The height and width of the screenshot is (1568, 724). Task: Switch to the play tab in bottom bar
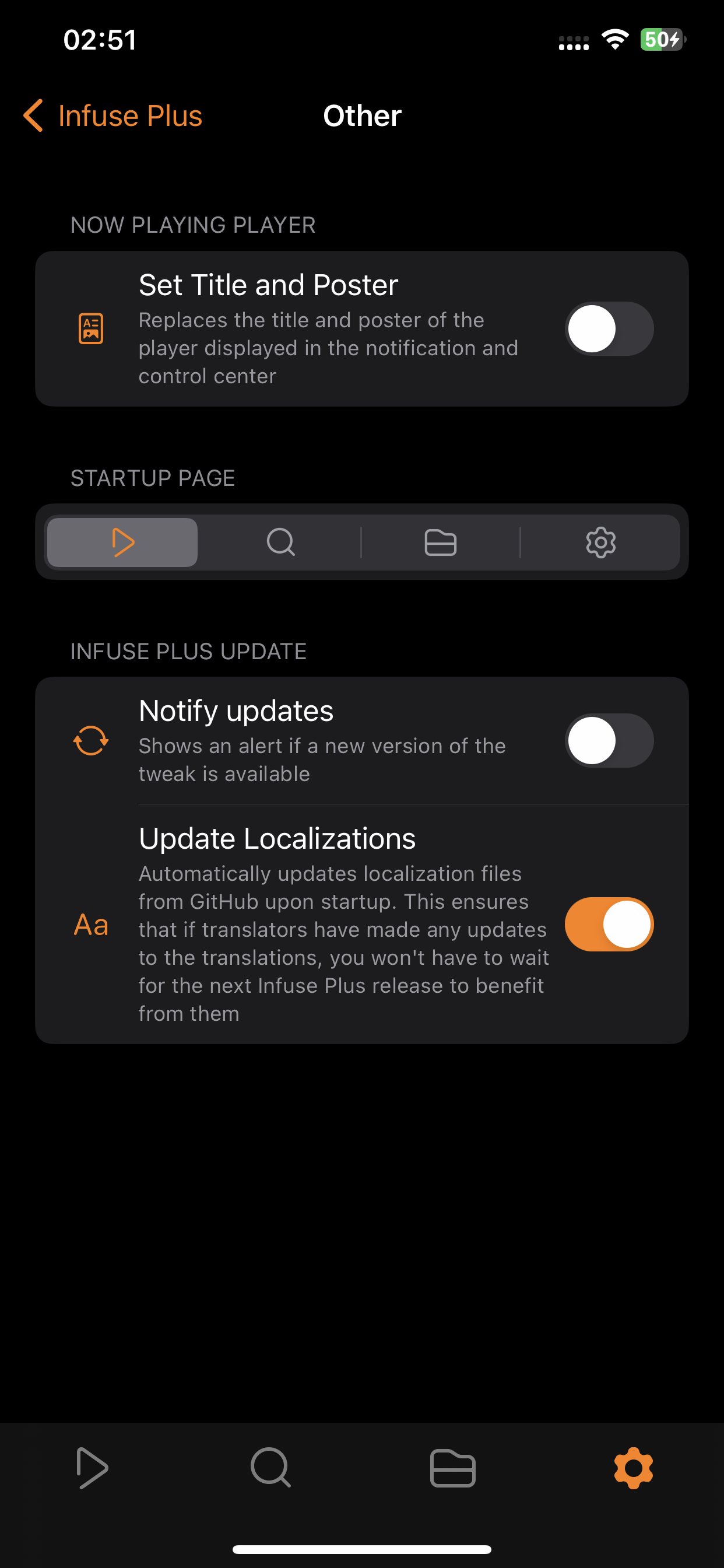[92, 1468]
